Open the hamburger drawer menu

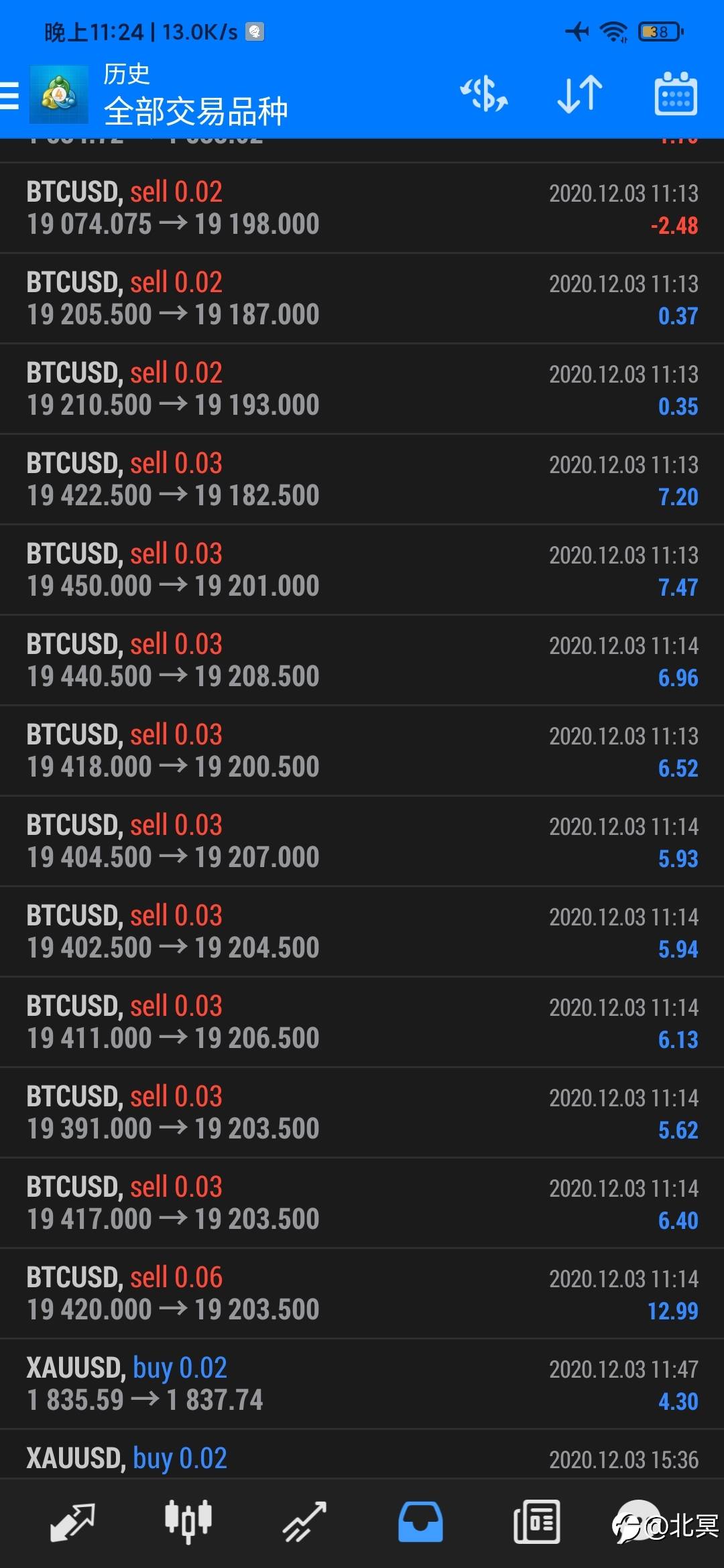pos(9,94)
